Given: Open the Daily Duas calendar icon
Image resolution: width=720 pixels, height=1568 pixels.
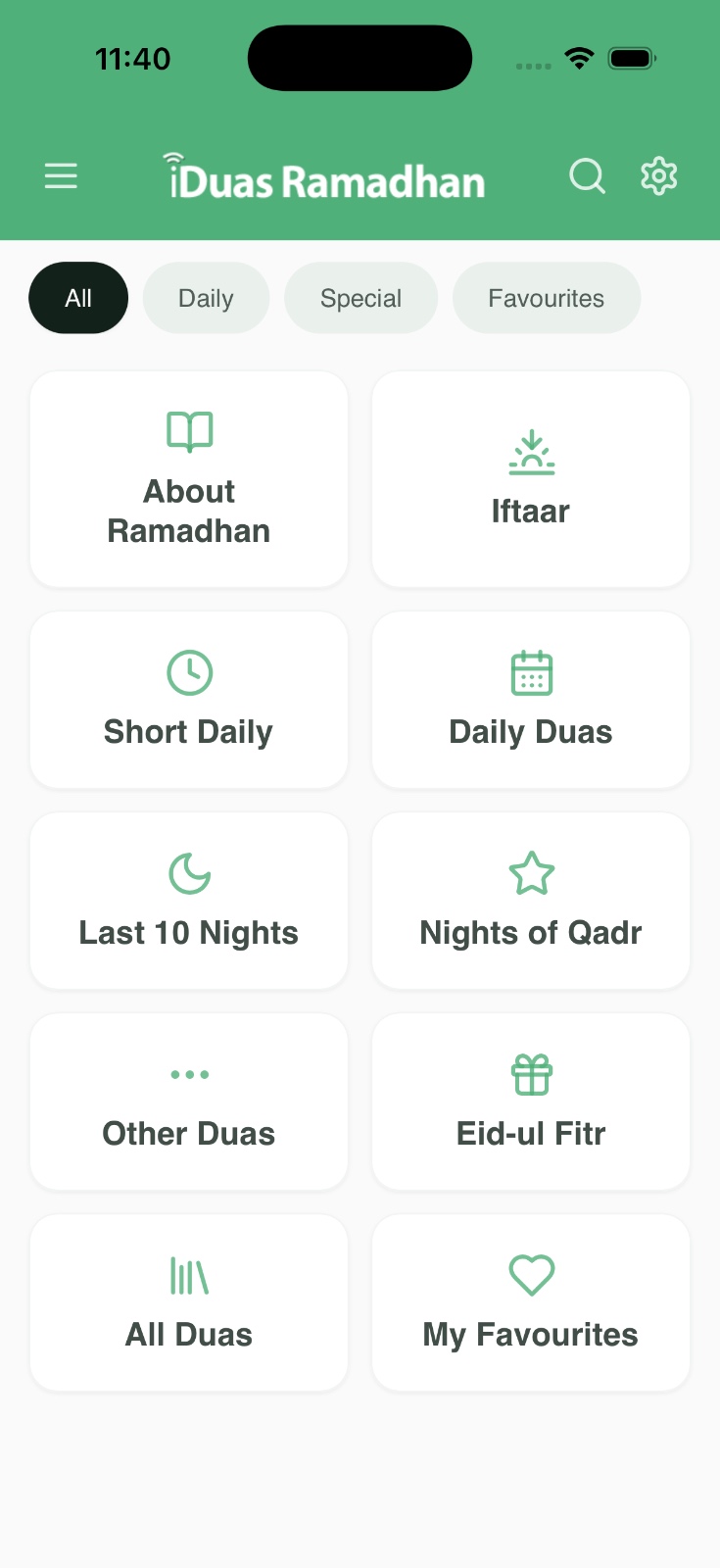Looking at the screenshot, I should 530,672.
